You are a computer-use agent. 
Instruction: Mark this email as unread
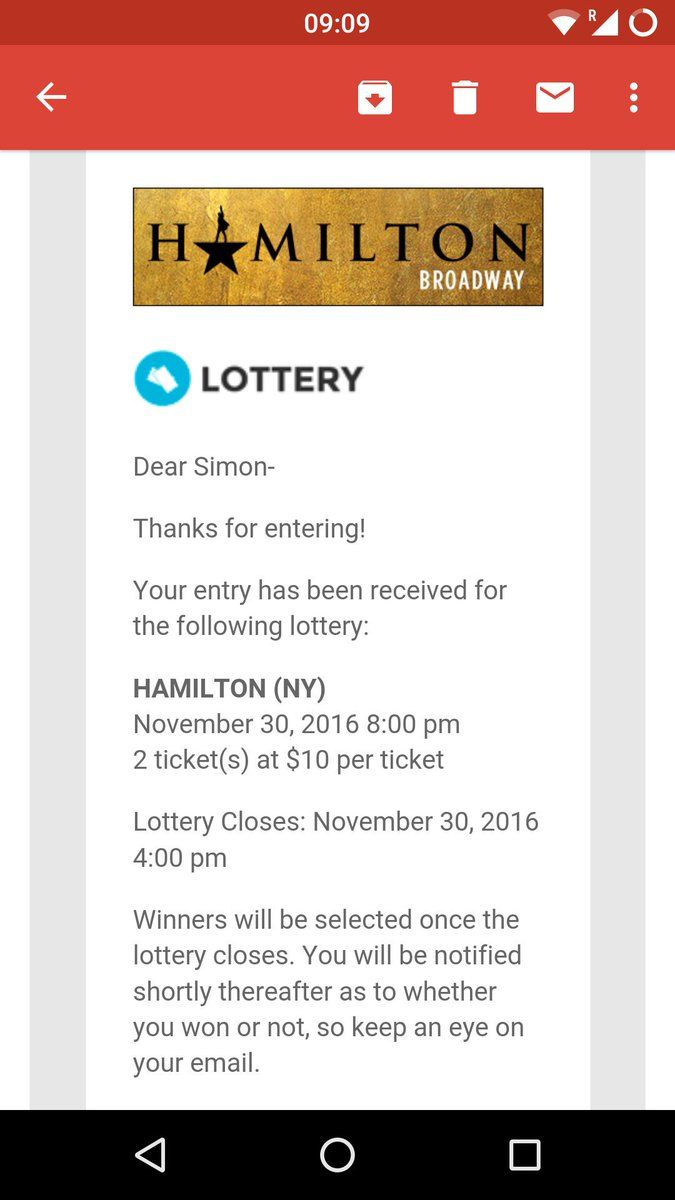[x=554, y=97]
